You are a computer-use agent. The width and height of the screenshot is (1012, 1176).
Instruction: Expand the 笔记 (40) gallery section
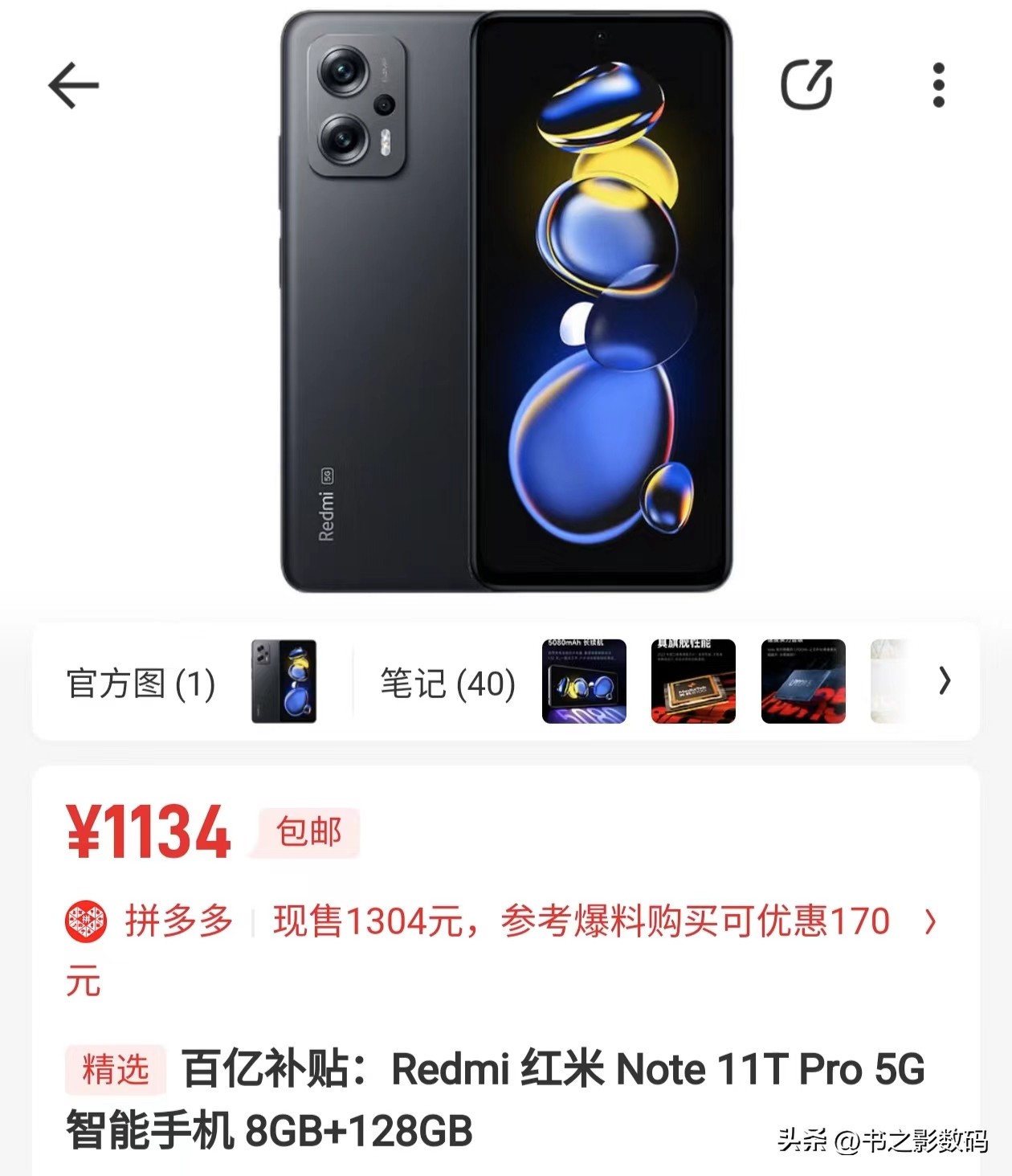[447, 683]
